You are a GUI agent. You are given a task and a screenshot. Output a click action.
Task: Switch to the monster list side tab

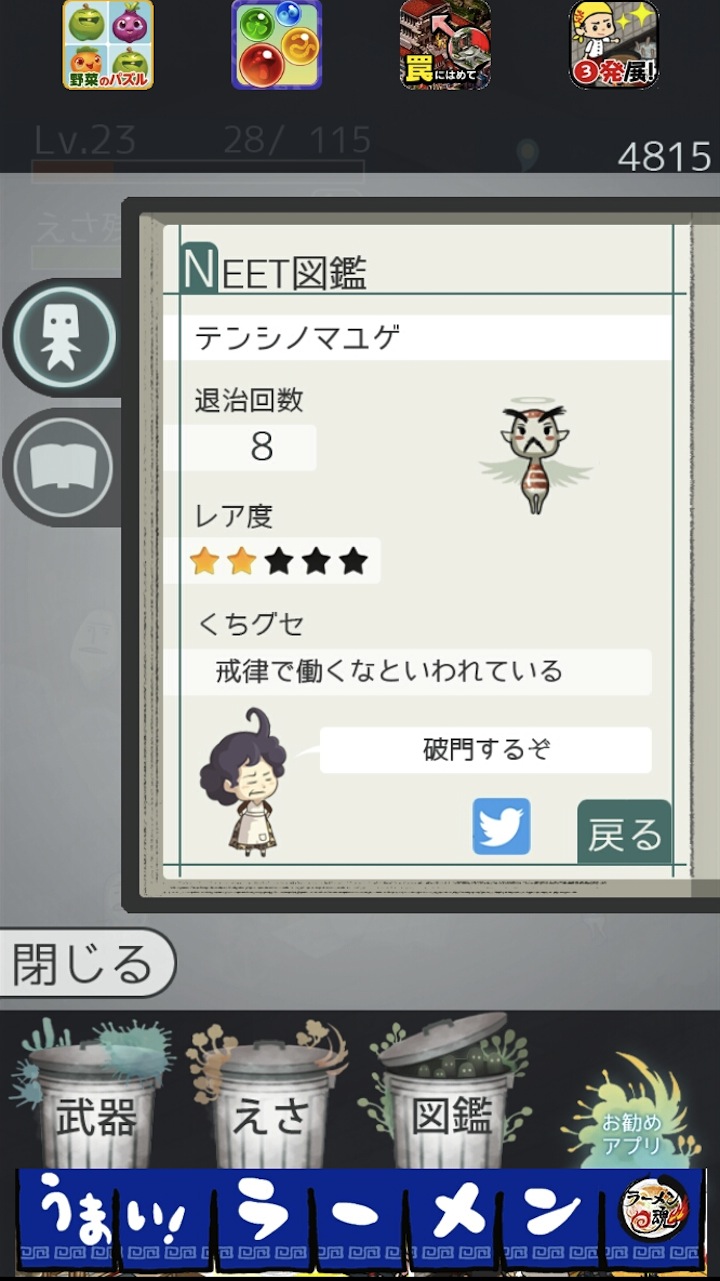pos(63,338)
